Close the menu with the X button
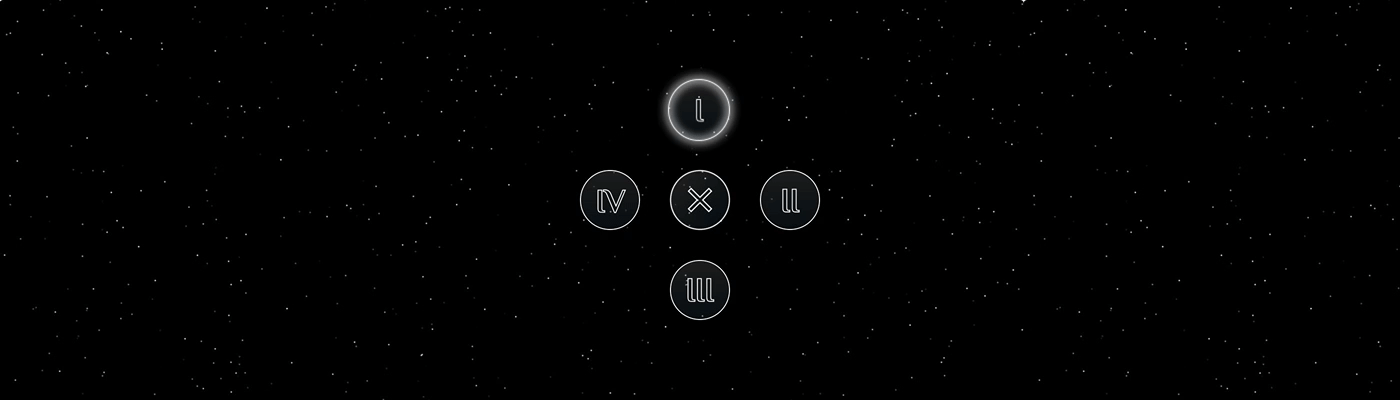The width and height of the screenshot is (1400, 400). pos(700,200)
